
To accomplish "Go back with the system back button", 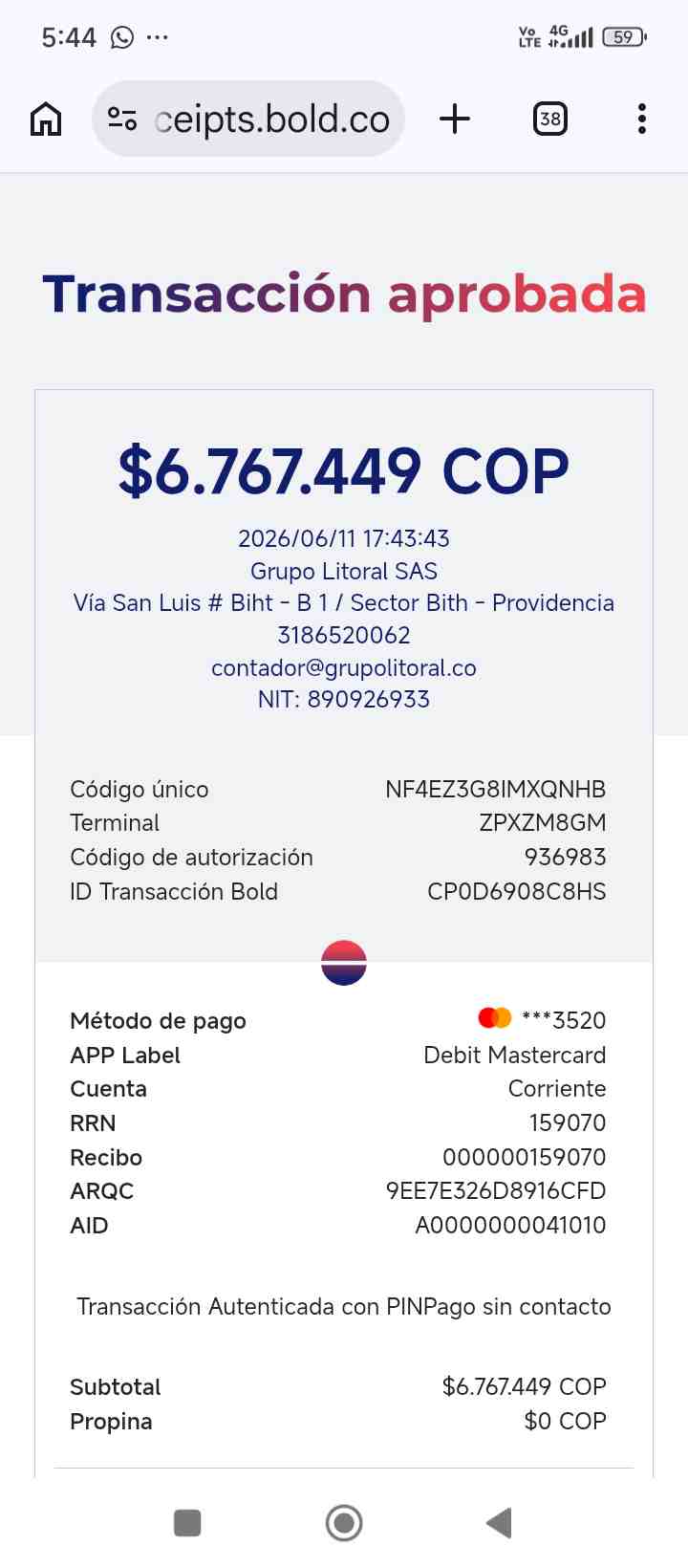I will point(500,1523).
